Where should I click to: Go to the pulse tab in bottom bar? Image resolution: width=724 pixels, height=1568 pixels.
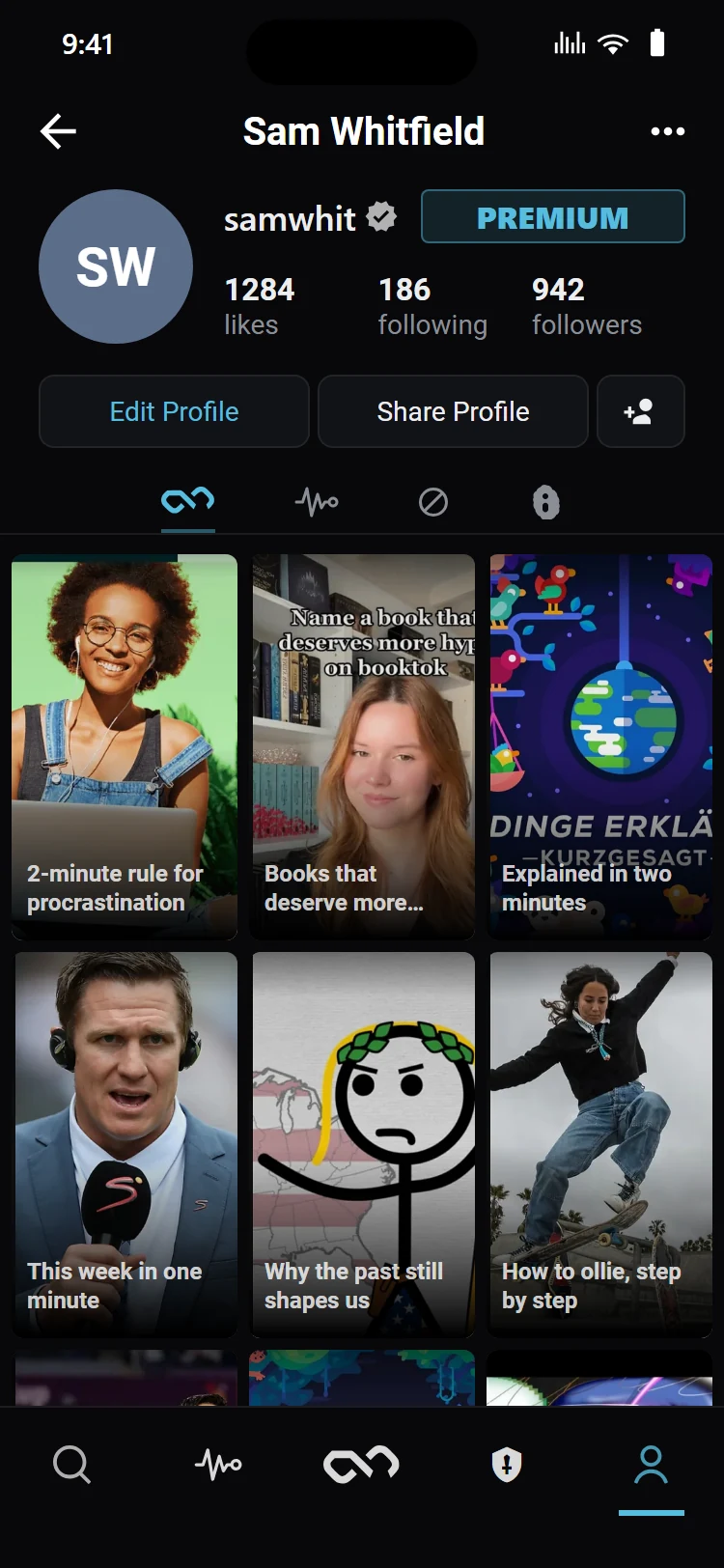click(218, 1465)
